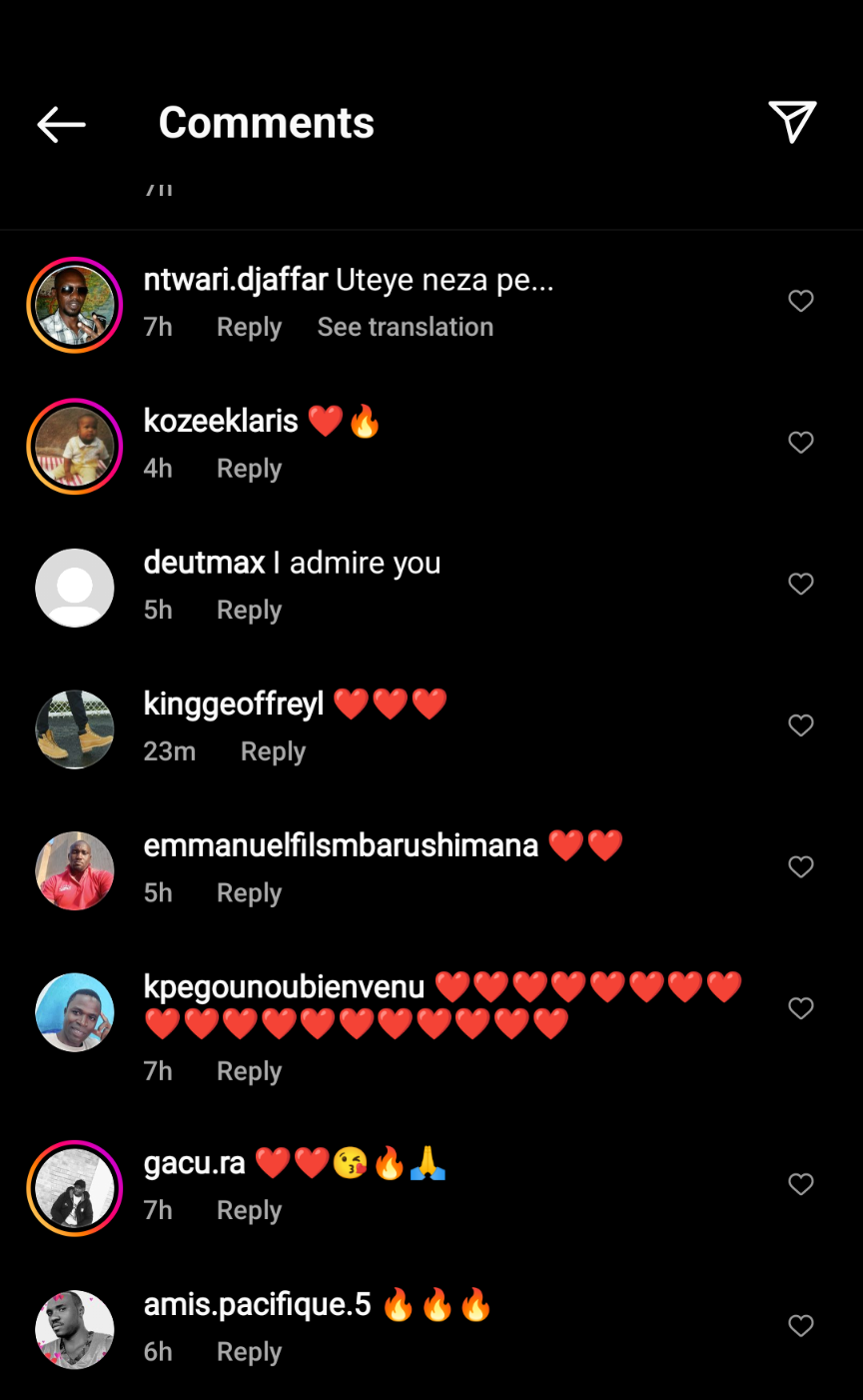Open kozeeklaris's profile picture story

point(75,447)
